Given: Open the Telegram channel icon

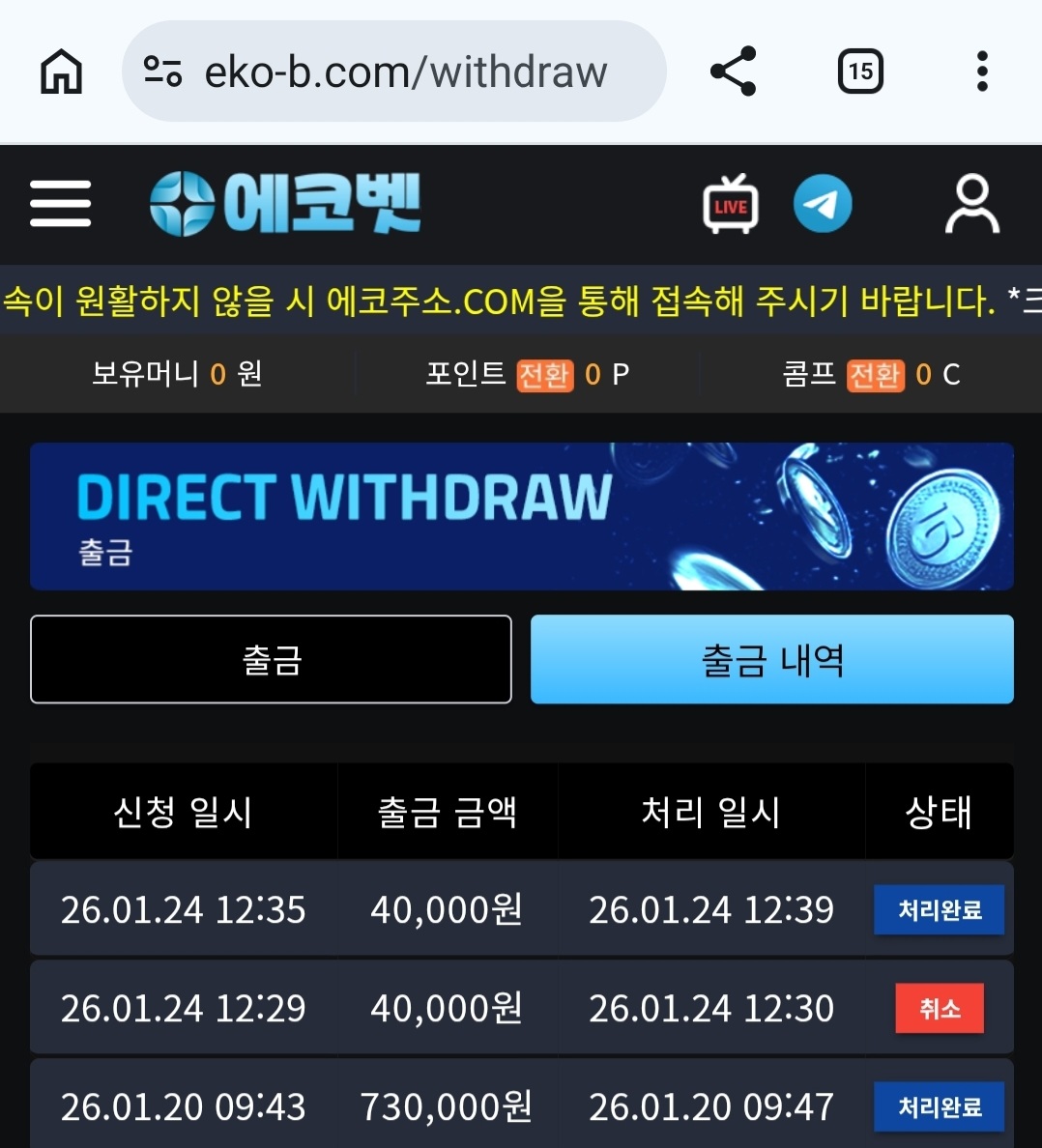Looking at the screenshot, I should 823,204.
